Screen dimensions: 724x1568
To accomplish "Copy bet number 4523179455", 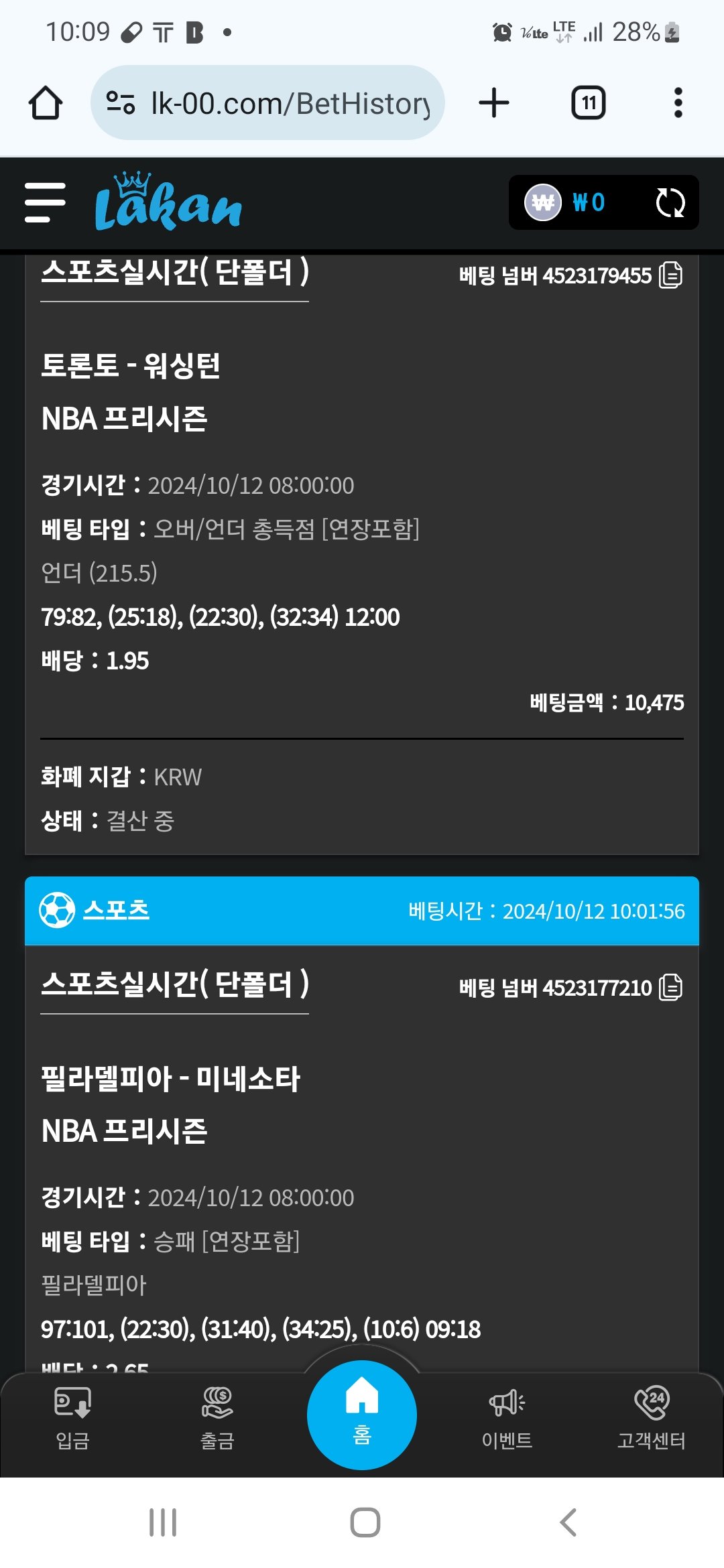I will [x=670, y=275].
